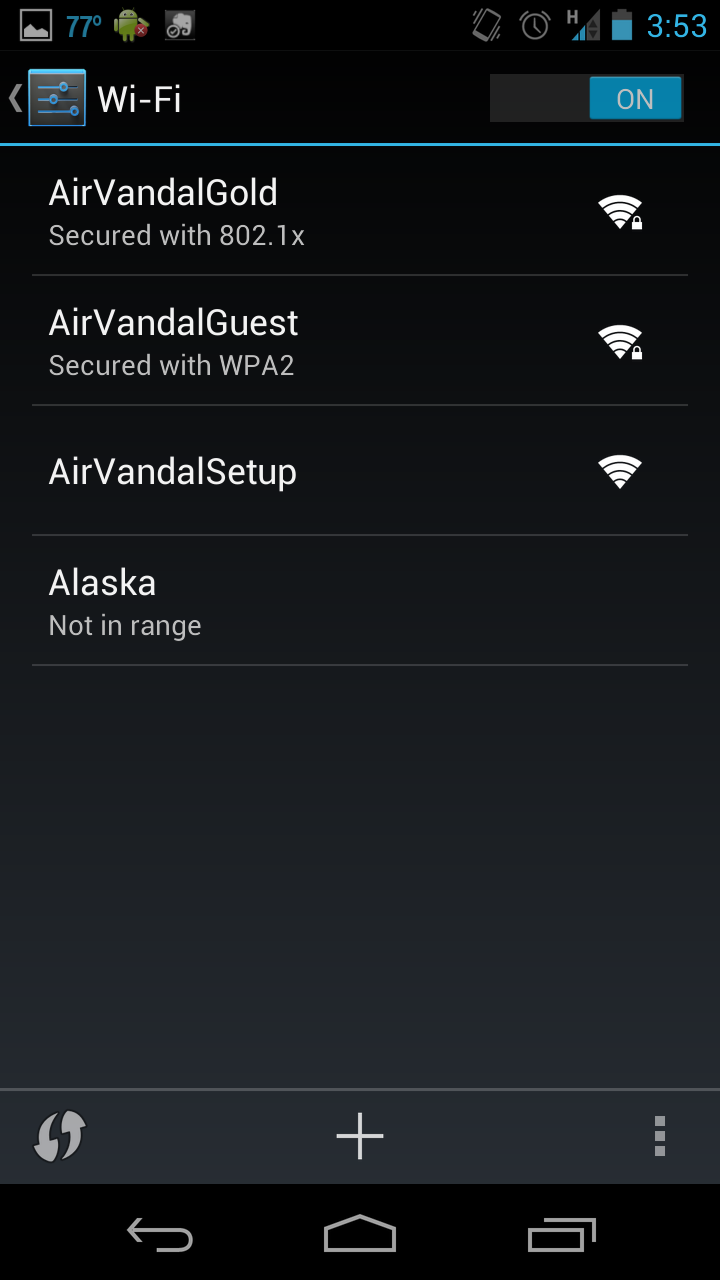Open the saved Alaska network
The image size is (720, 1280).
[x=360, y=601]
